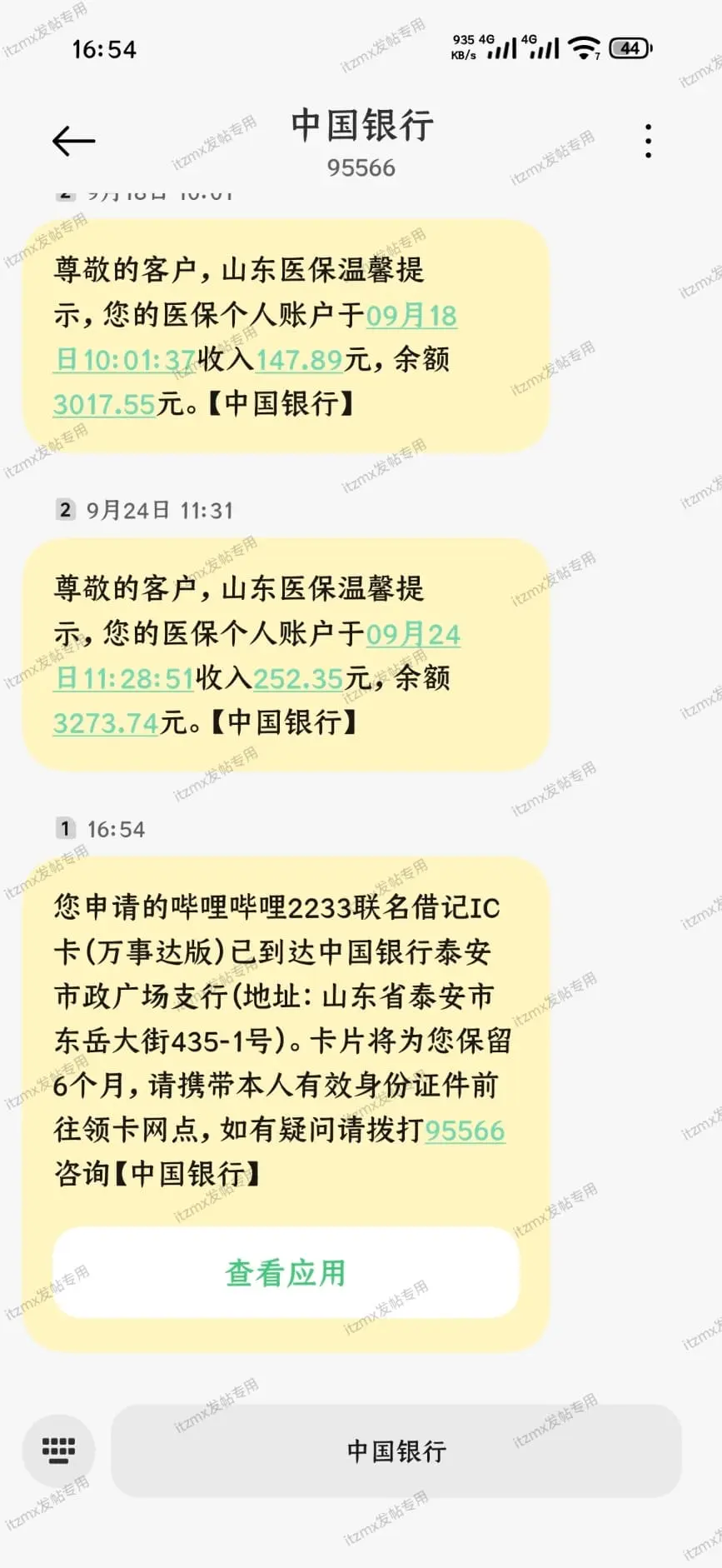Tap the 查看应用 button
Screen dimensions: 722x1568
[286, 1273]
